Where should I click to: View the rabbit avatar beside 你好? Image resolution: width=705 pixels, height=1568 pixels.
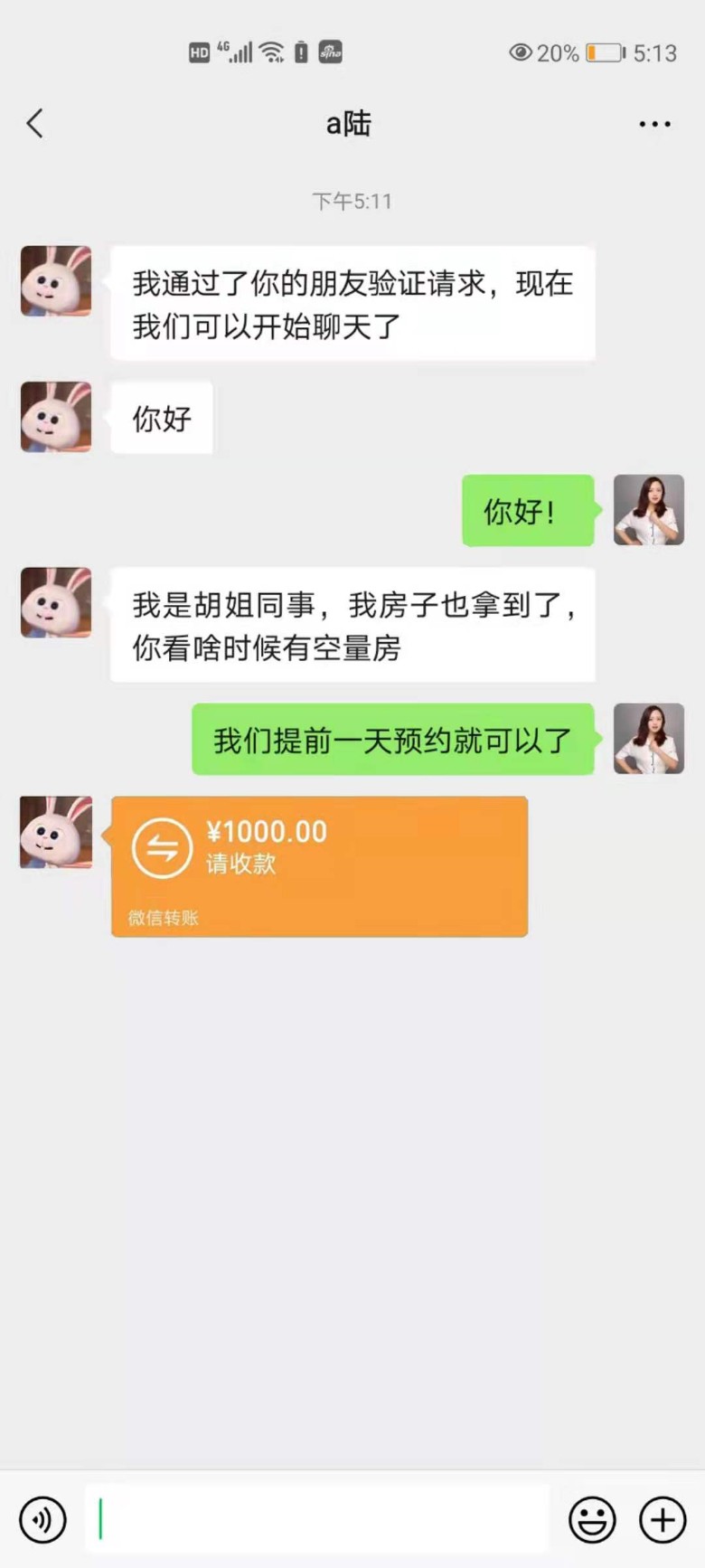[56, 417]
